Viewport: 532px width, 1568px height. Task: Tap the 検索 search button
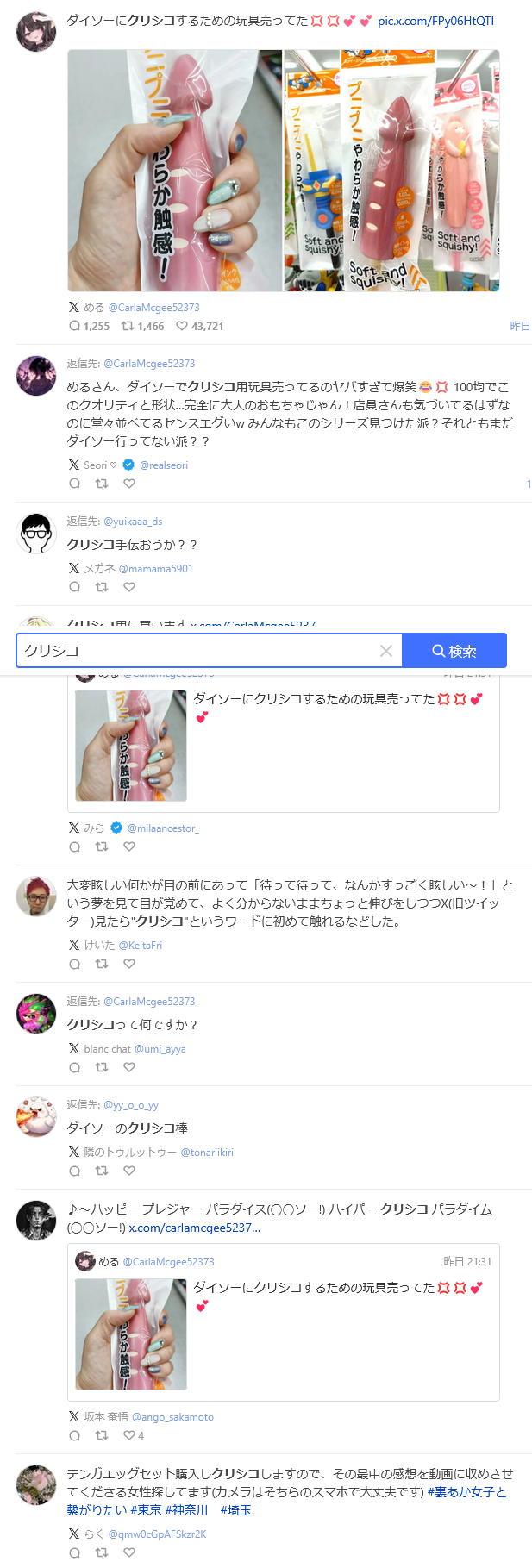[454, 651]
